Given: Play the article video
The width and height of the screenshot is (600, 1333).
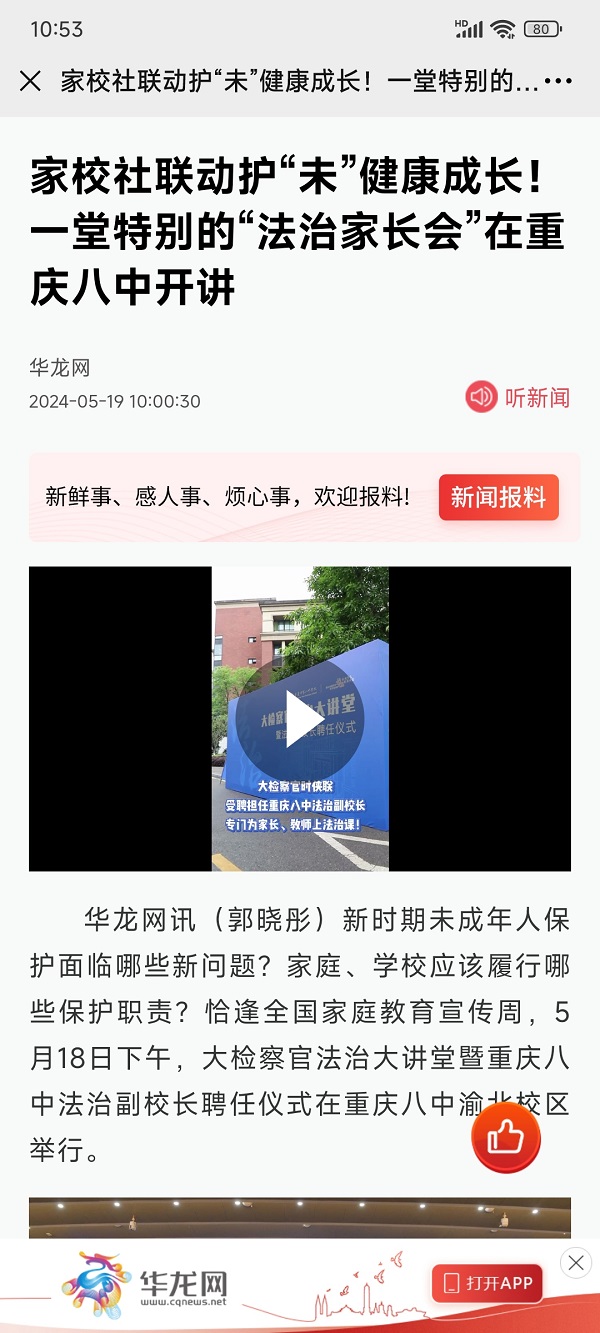Looking at the screenshot, I should click(x=299, y=718).
